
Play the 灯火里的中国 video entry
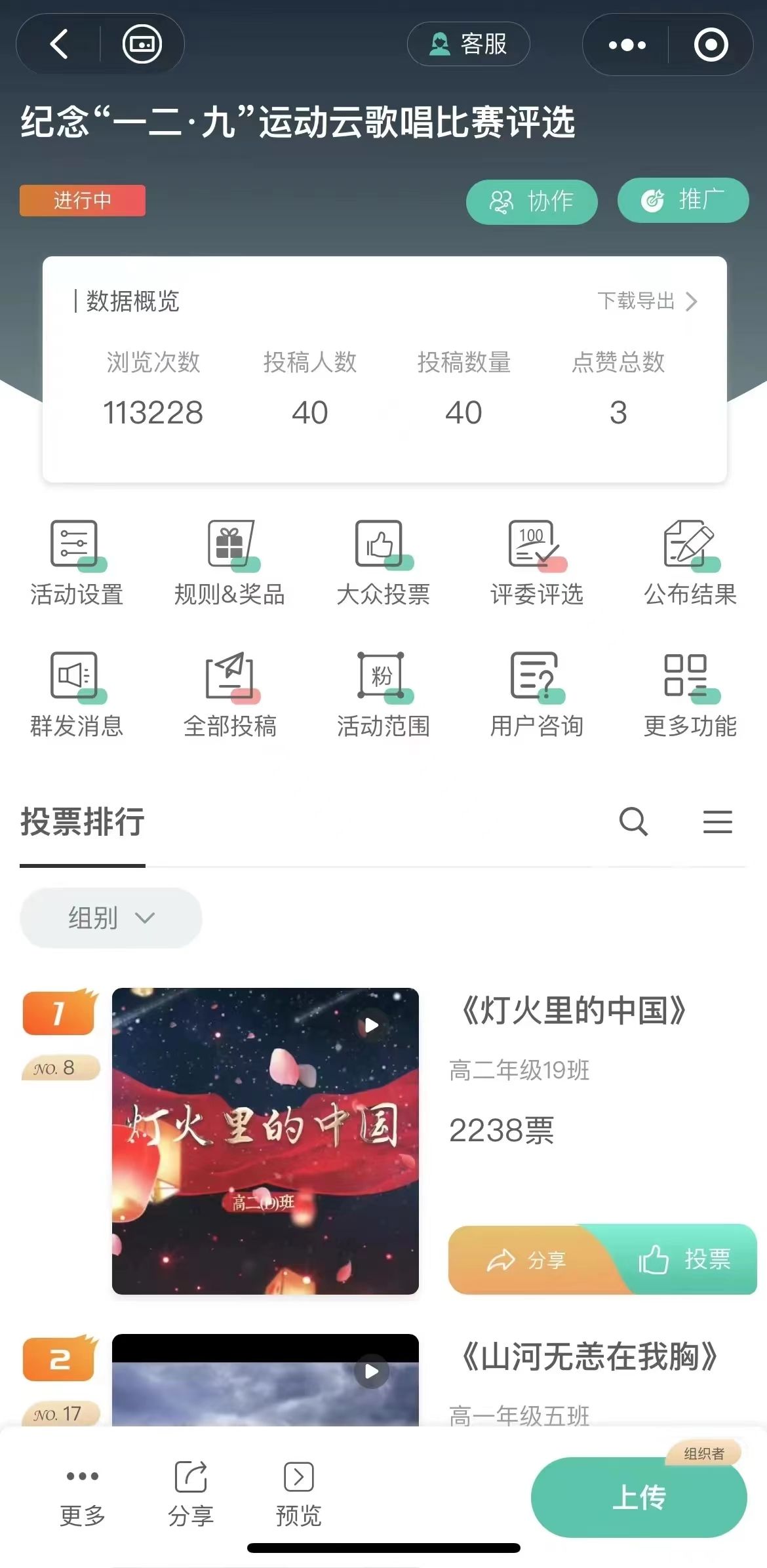(x=371, y=1025)
